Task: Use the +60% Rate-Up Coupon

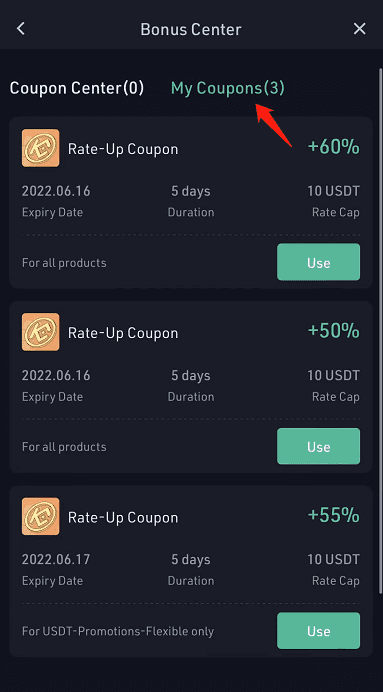Action: click(318, 262)
